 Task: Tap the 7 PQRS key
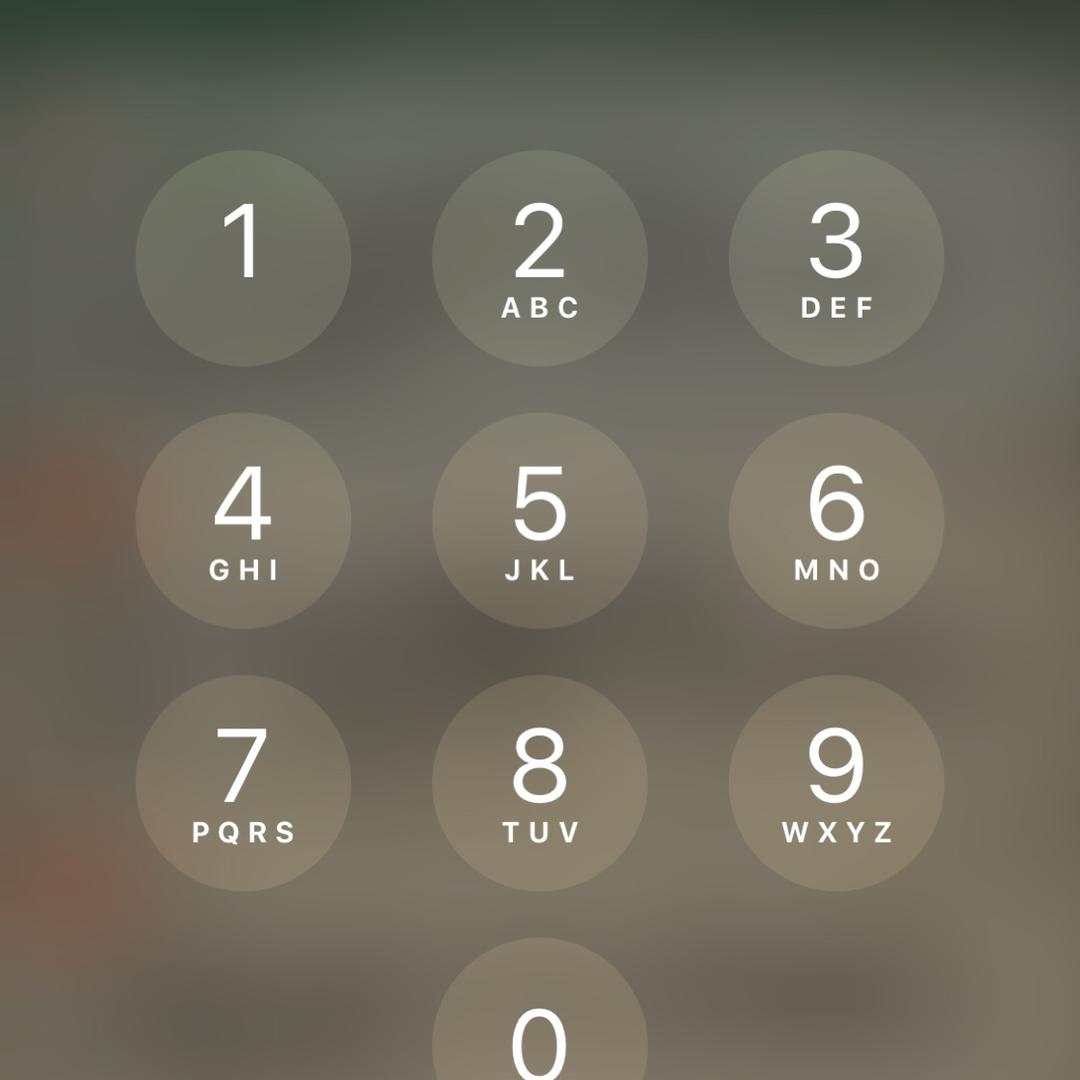tap(243, 783)
